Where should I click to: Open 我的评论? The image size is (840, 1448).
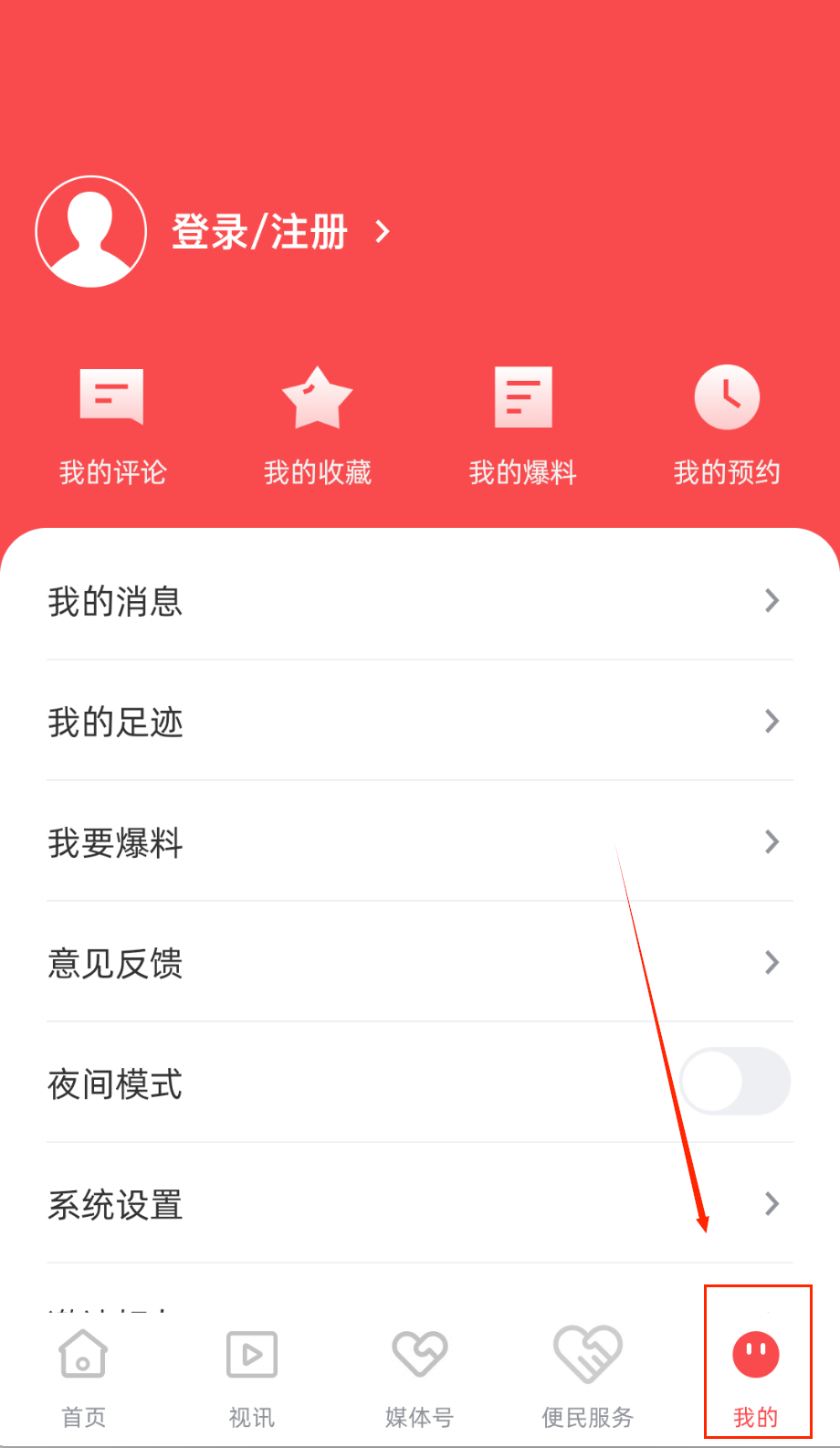pos(112,425)
